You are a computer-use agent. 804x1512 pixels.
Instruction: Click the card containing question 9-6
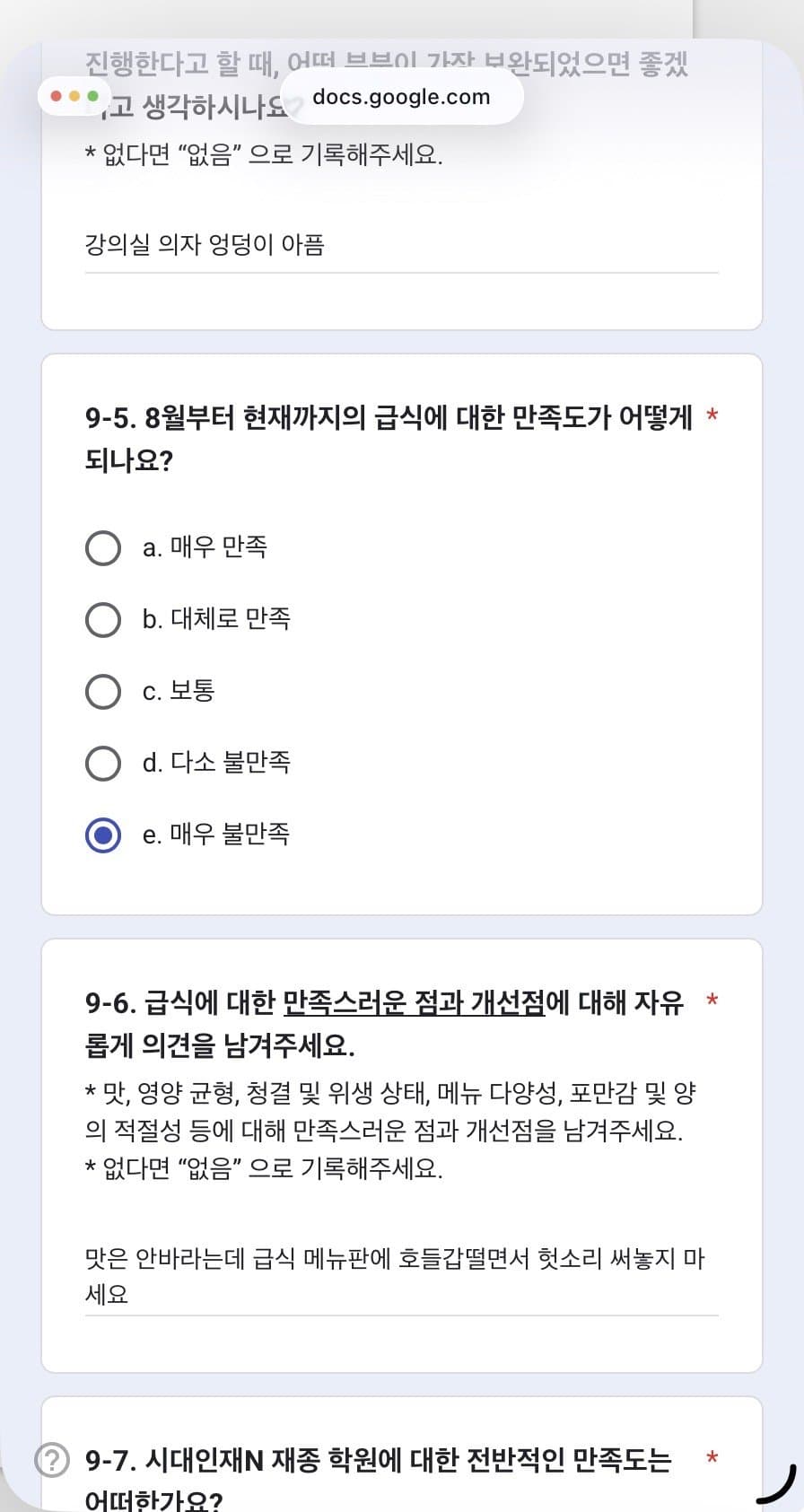tap(401, 1153)
